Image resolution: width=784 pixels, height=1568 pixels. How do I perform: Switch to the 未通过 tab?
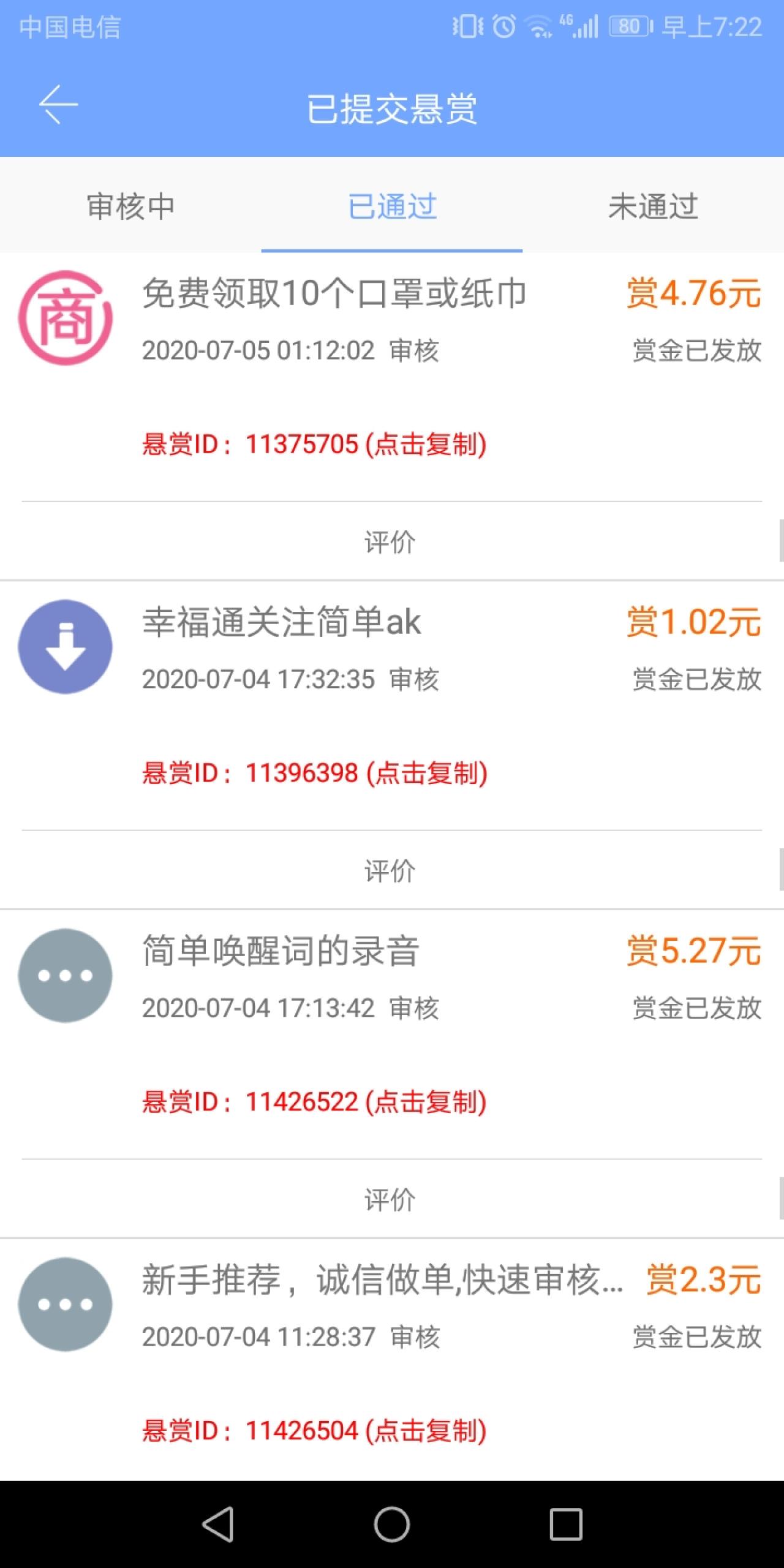tap(653, 206)
